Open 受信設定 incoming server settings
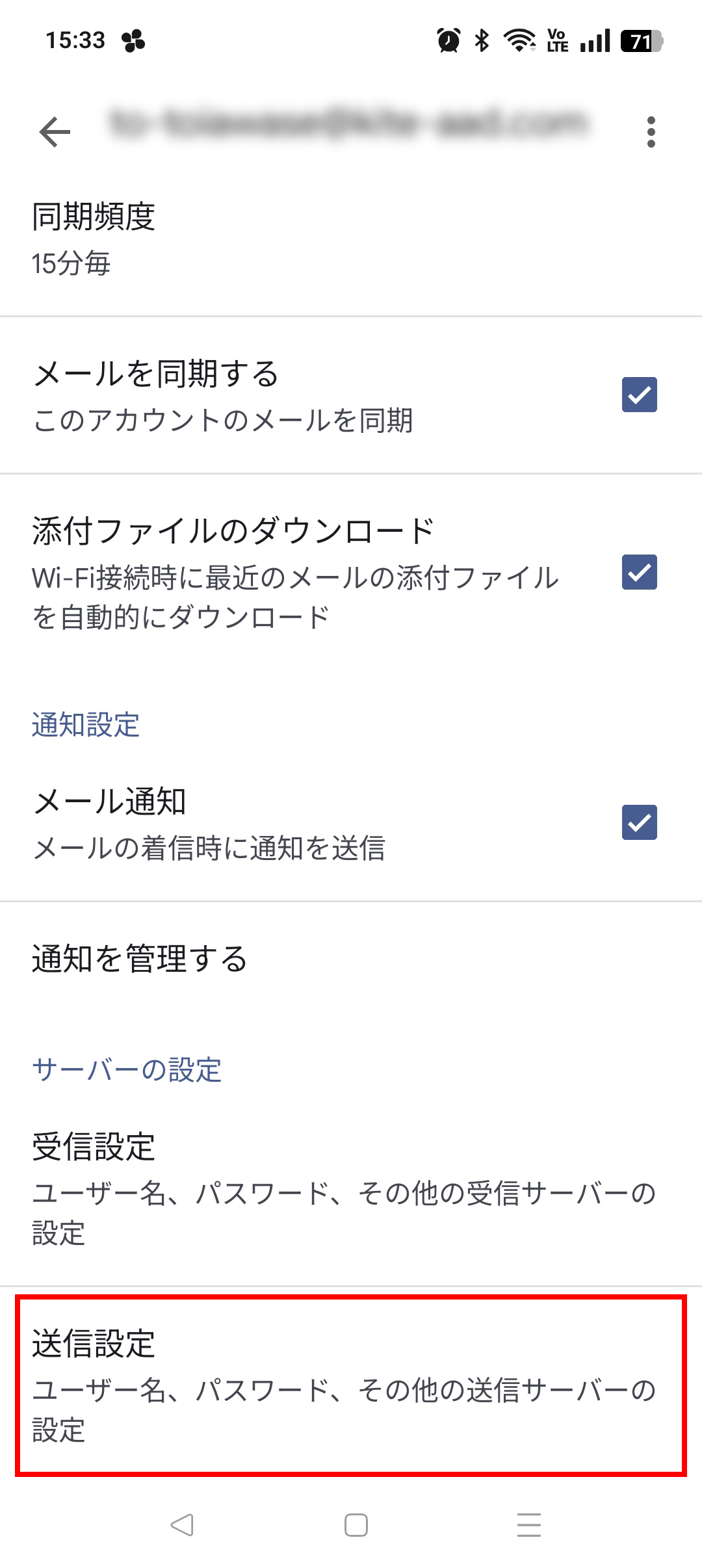 click(351, 1188)
